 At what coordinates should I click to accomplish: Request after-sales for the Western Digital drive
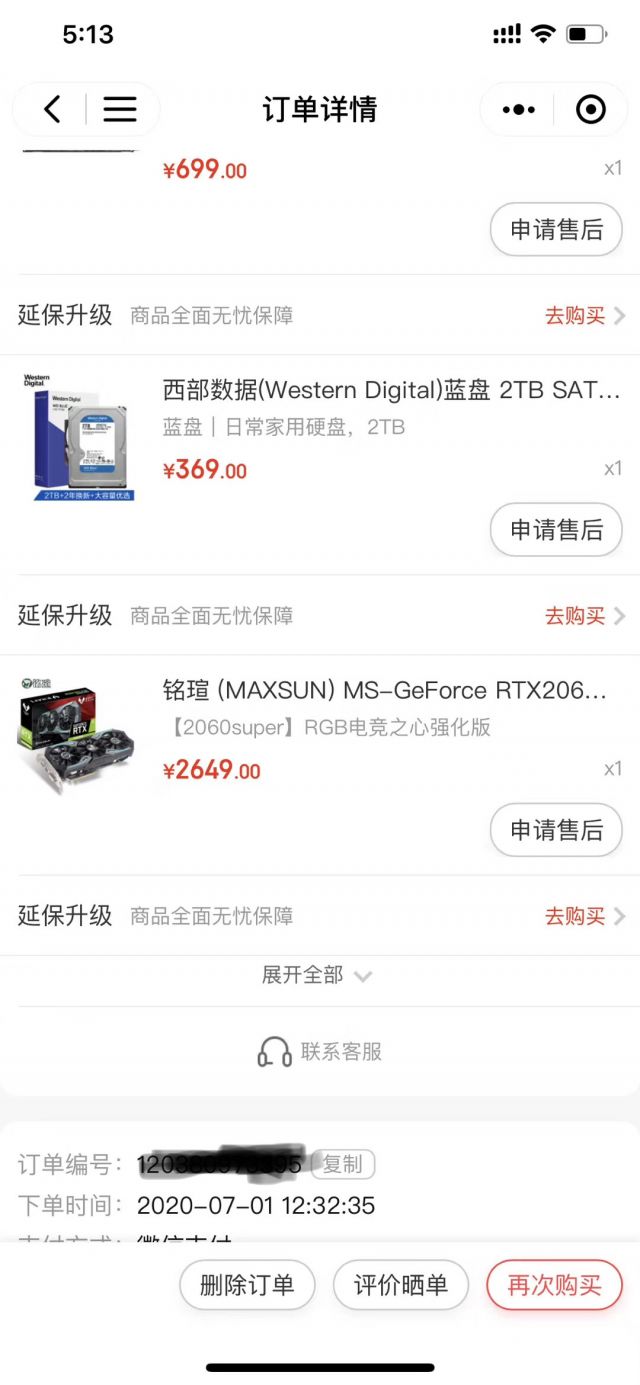556,530
